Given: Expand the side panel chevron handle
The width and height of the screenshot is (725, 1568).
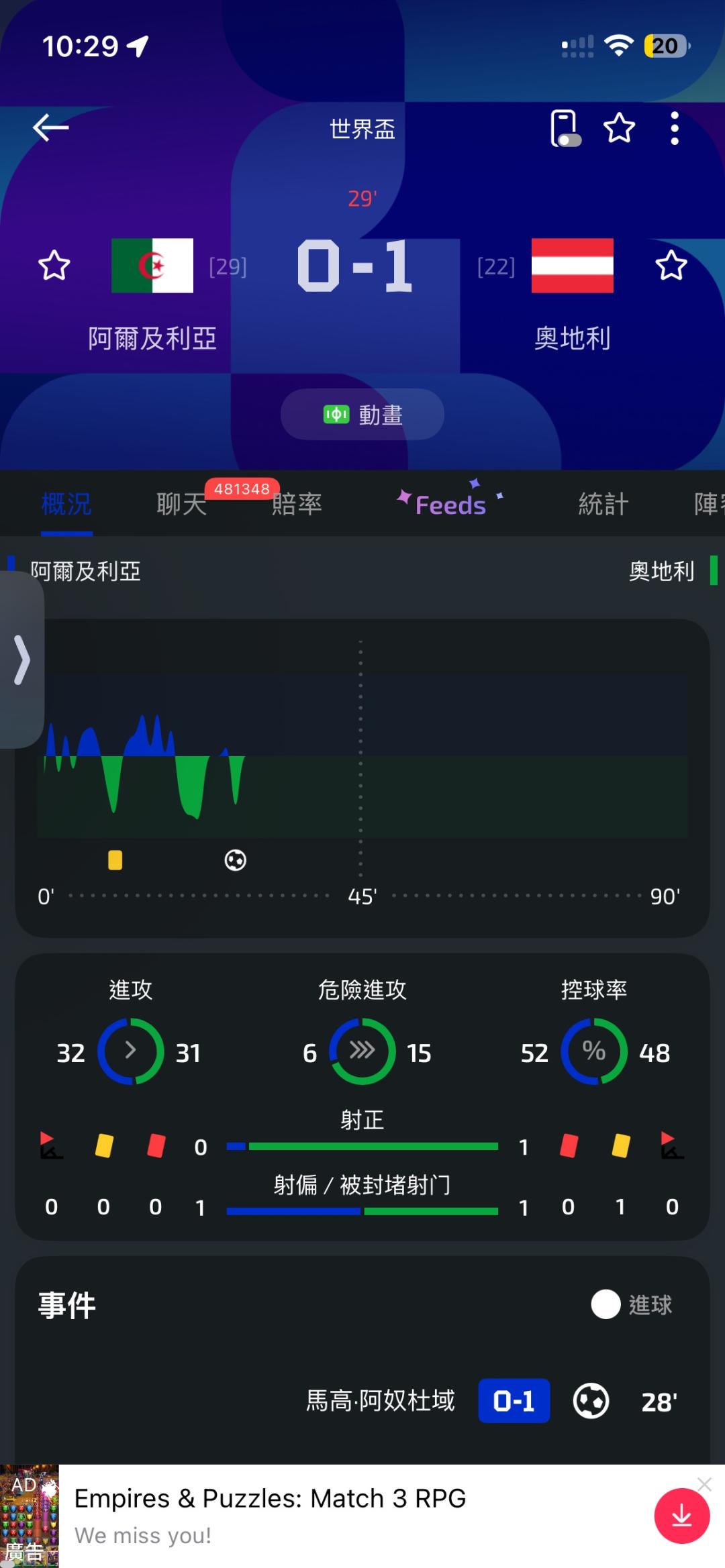Looking at the screenshot, I should pyautogui.click(x=22, y=660).
